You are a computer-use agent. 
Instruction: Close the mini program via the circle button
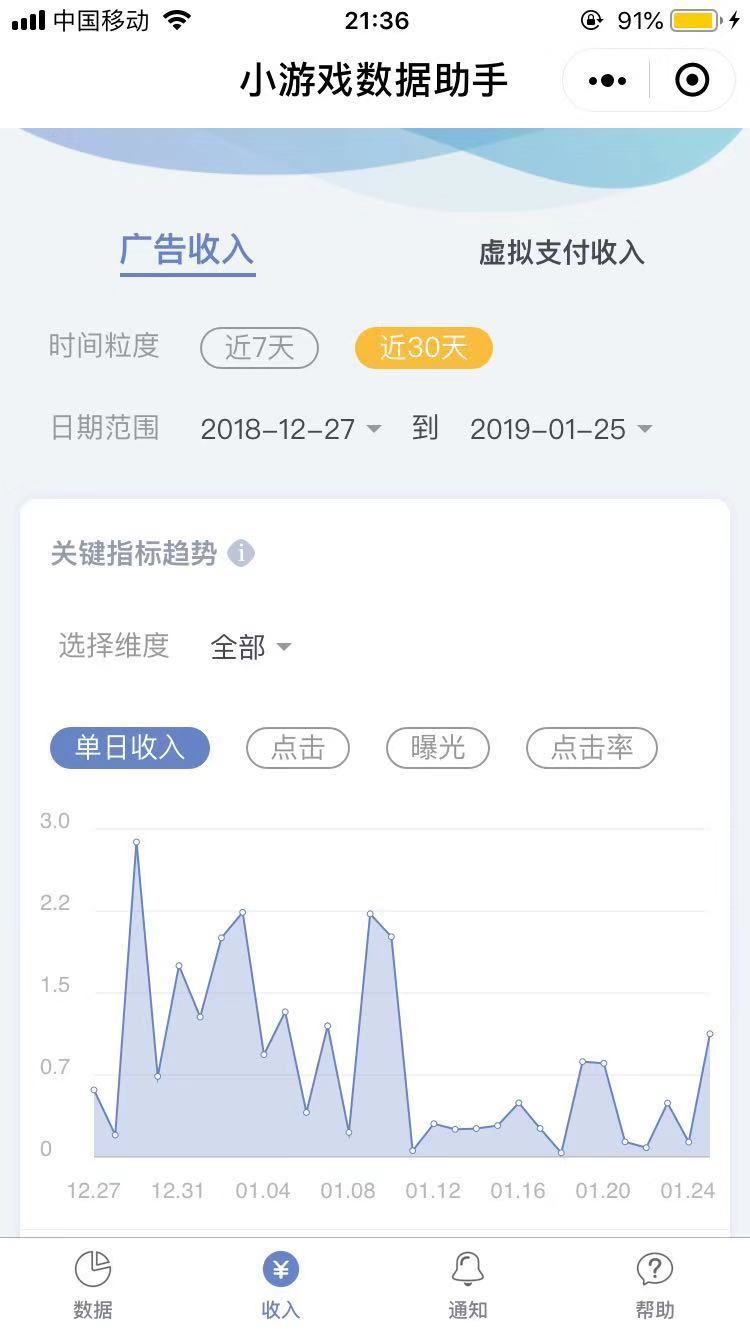pyautogui.click(x=692, y=81)
